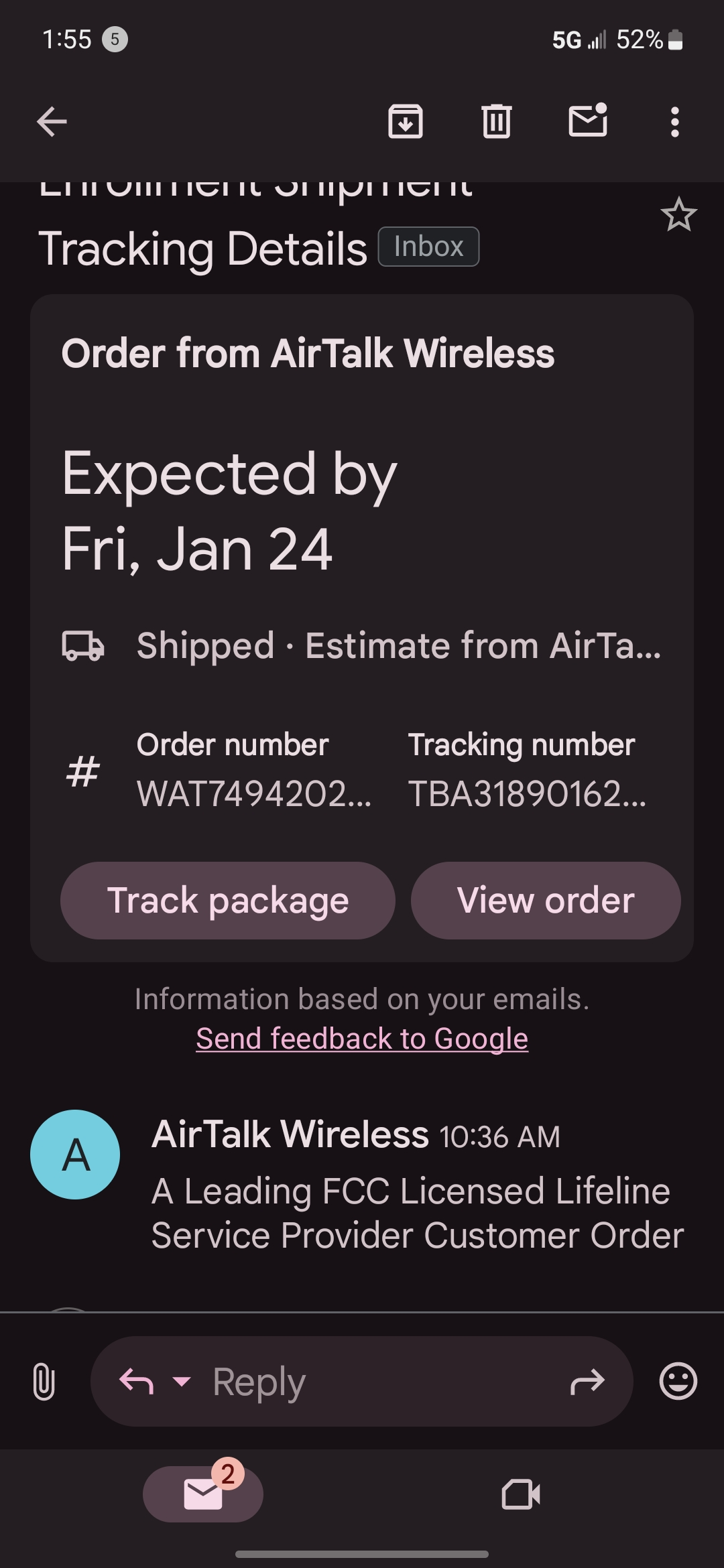
Task: Switch to the Meet video tab
Action: click(521, 1494)
